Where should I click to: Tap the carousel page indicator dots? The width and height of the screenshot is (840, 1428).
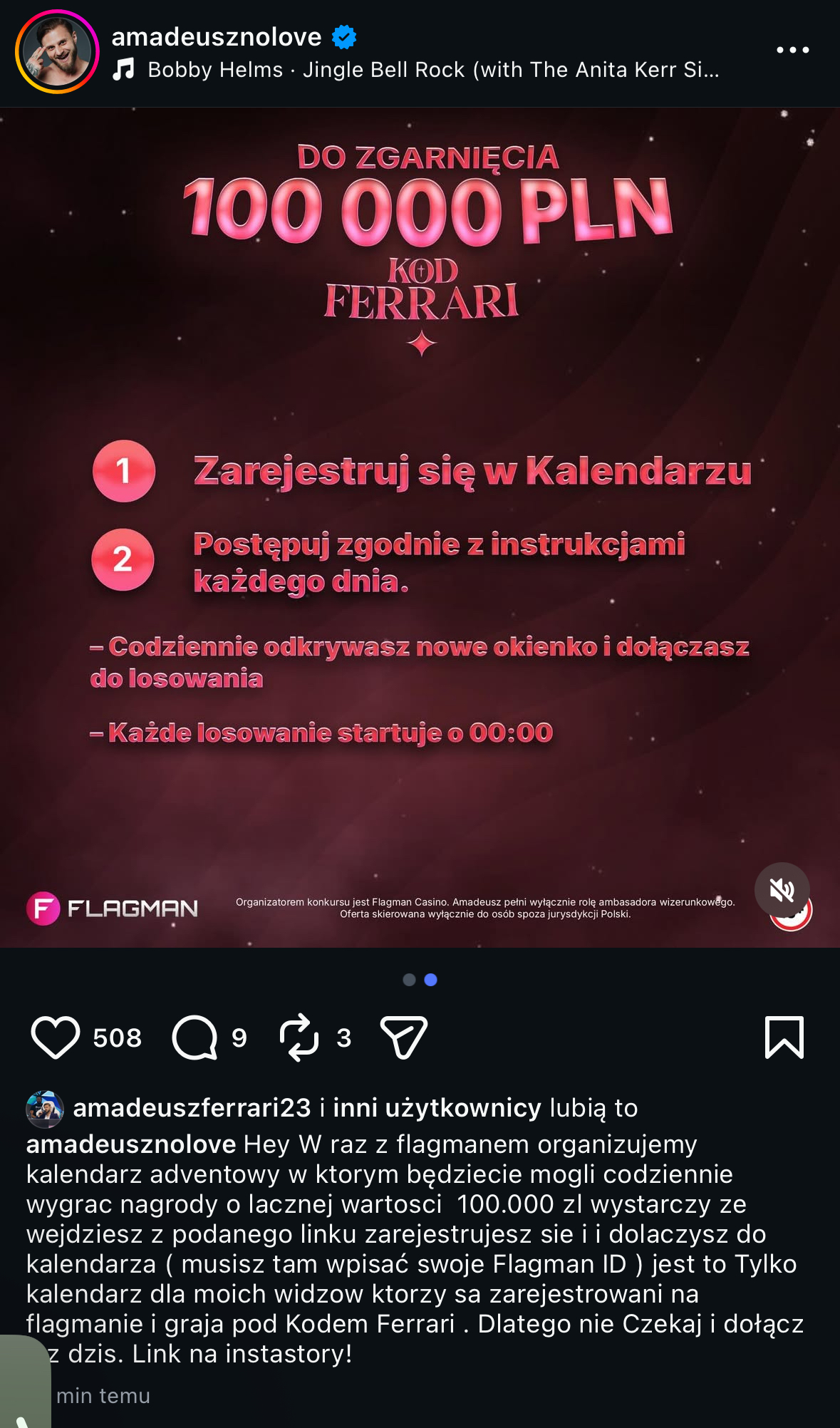click(420, 980)
